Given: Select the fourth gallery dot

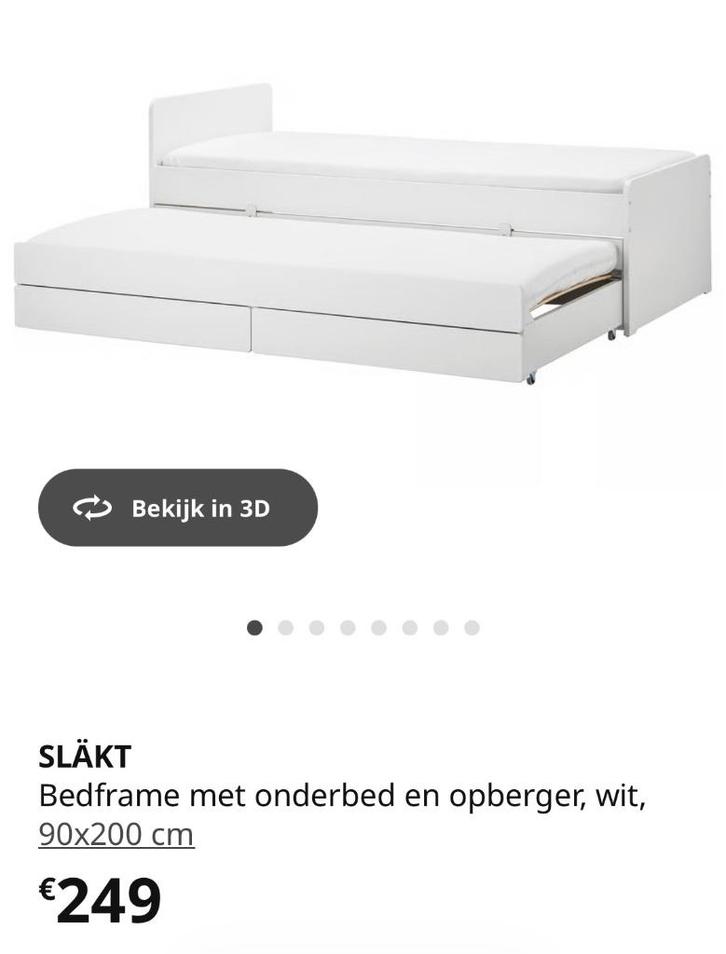Looking at the screenshot, I should coord(348,627).
